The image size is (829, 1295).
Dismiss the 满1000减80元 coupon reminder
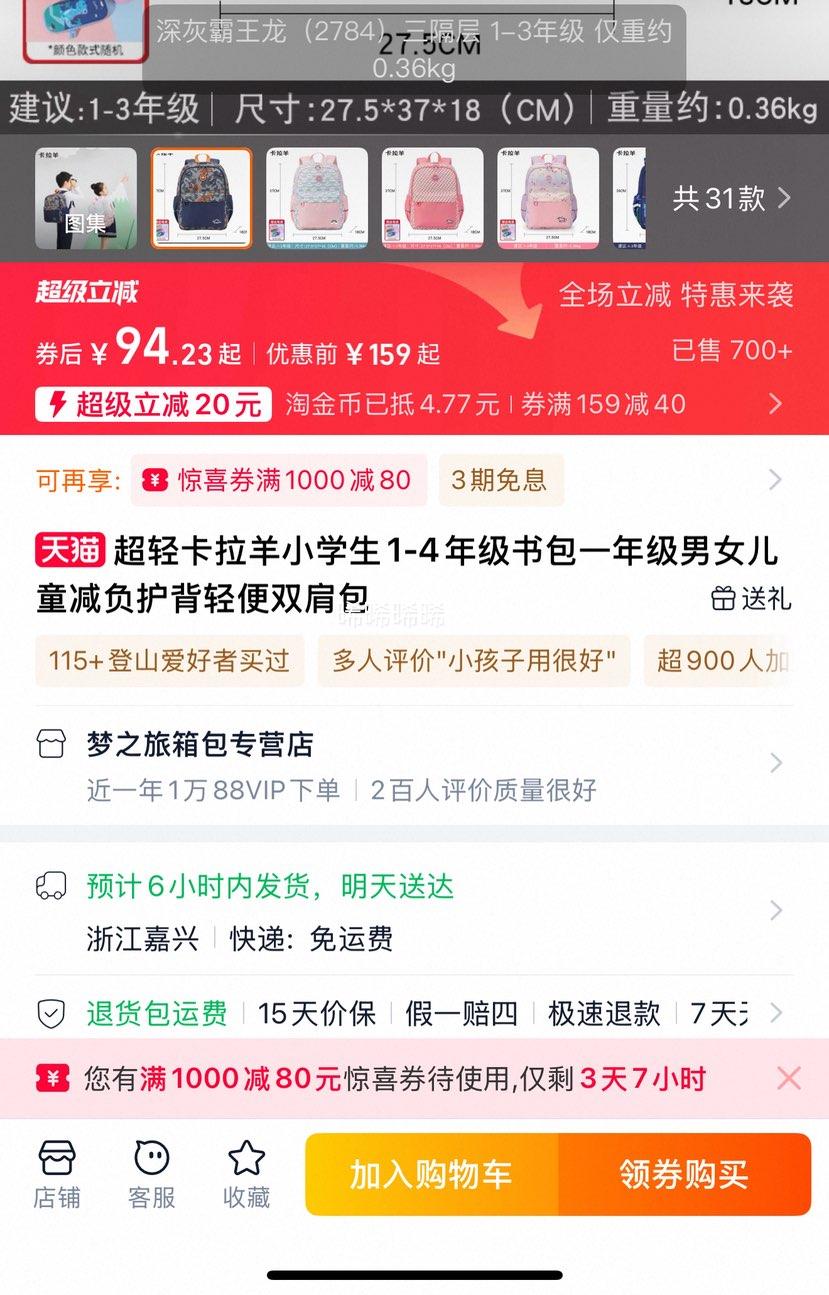click(x=789, y=1078)
